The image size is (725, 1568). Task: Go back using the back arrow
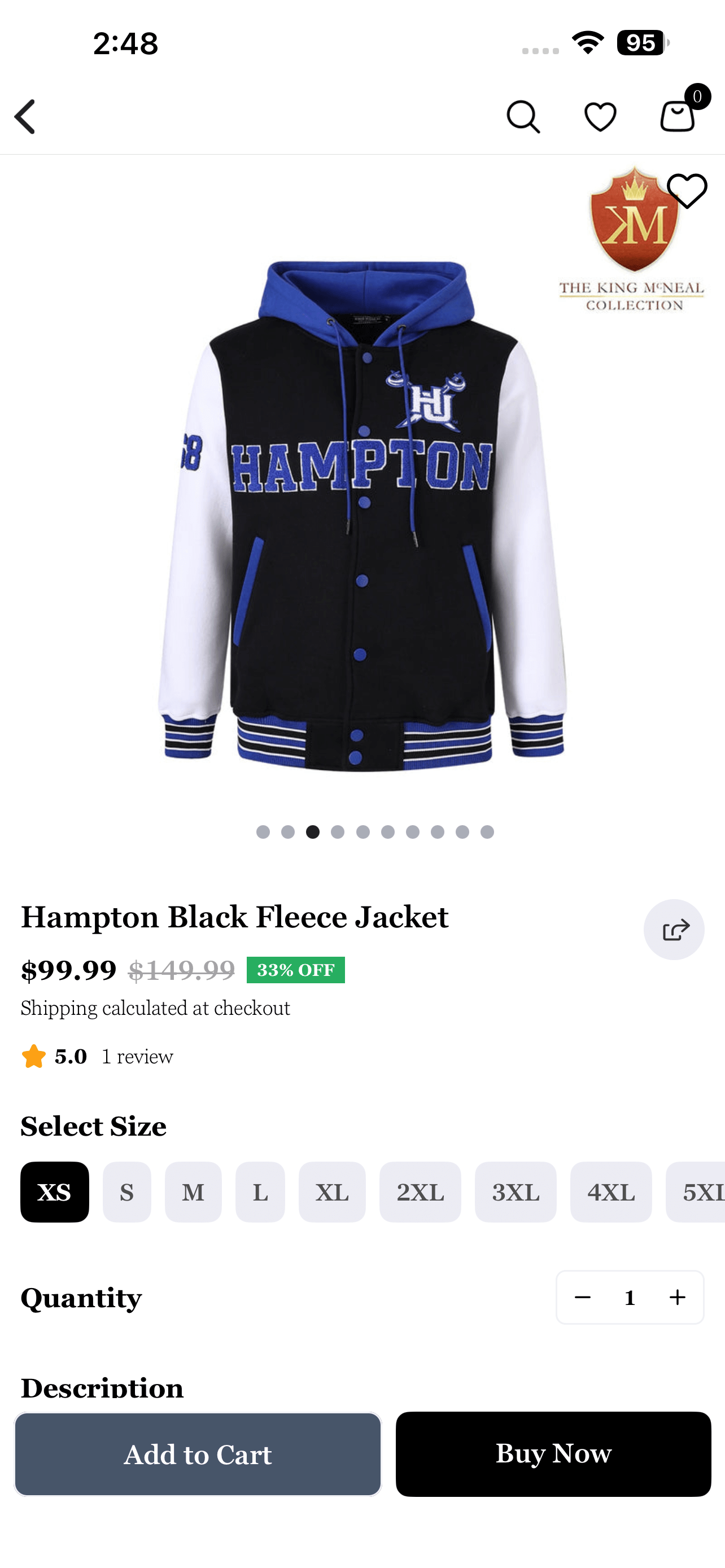pyautogui.click(x=25, y=116)
